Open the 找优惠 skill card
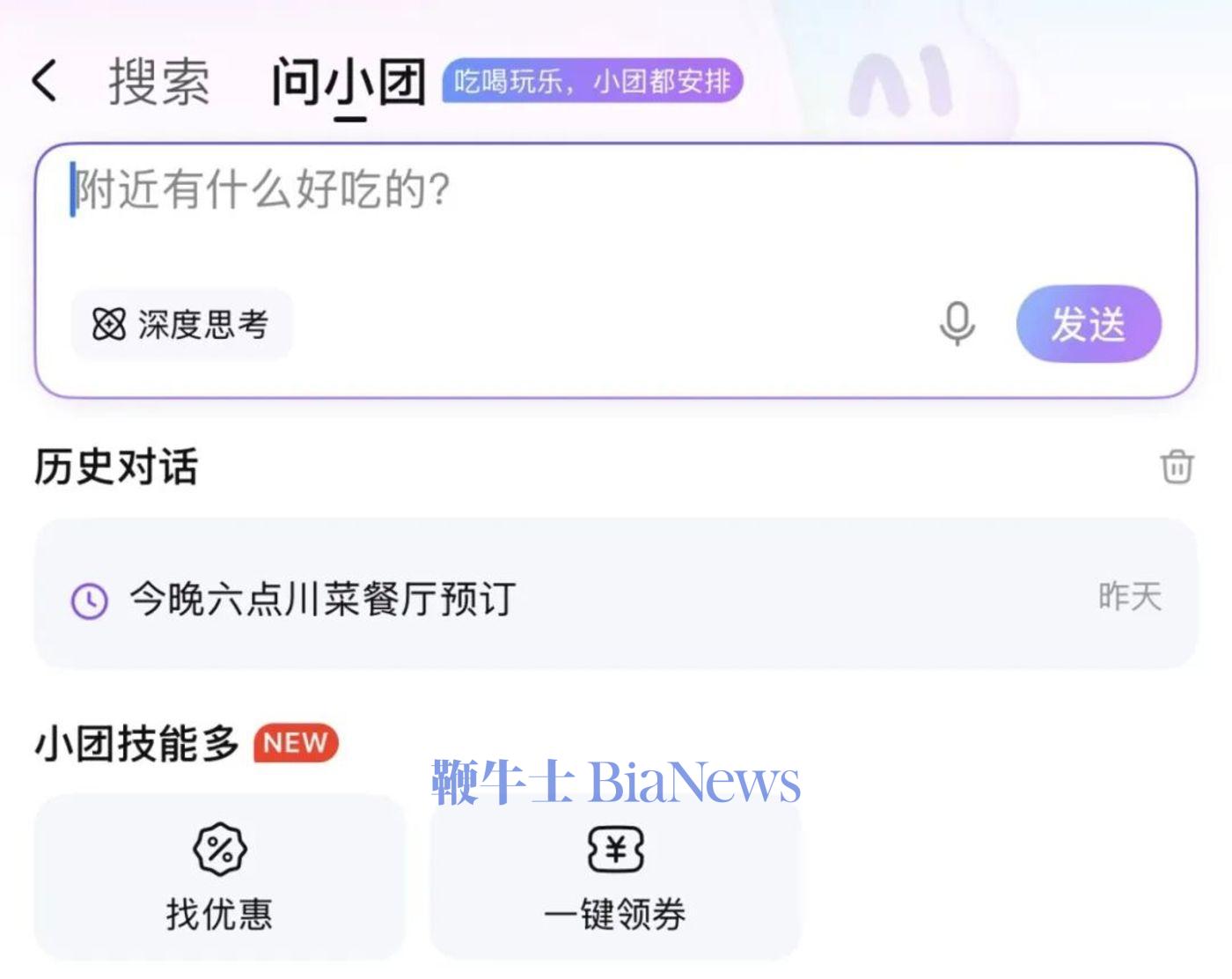The image size is (1232, 979). click(x=219, y=877)
